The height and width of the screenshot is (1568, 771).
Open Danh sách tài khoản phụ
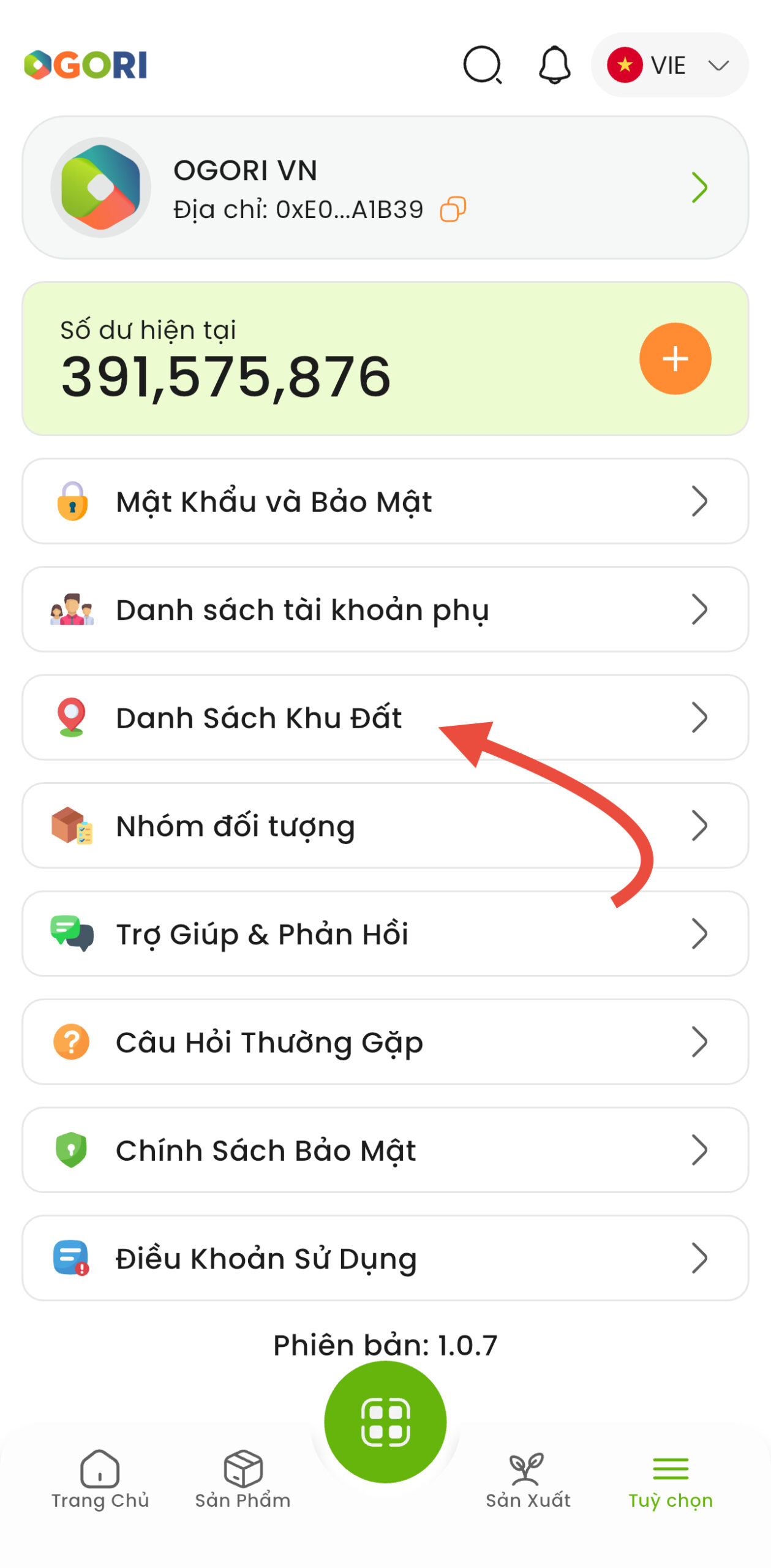click(385, 610)
